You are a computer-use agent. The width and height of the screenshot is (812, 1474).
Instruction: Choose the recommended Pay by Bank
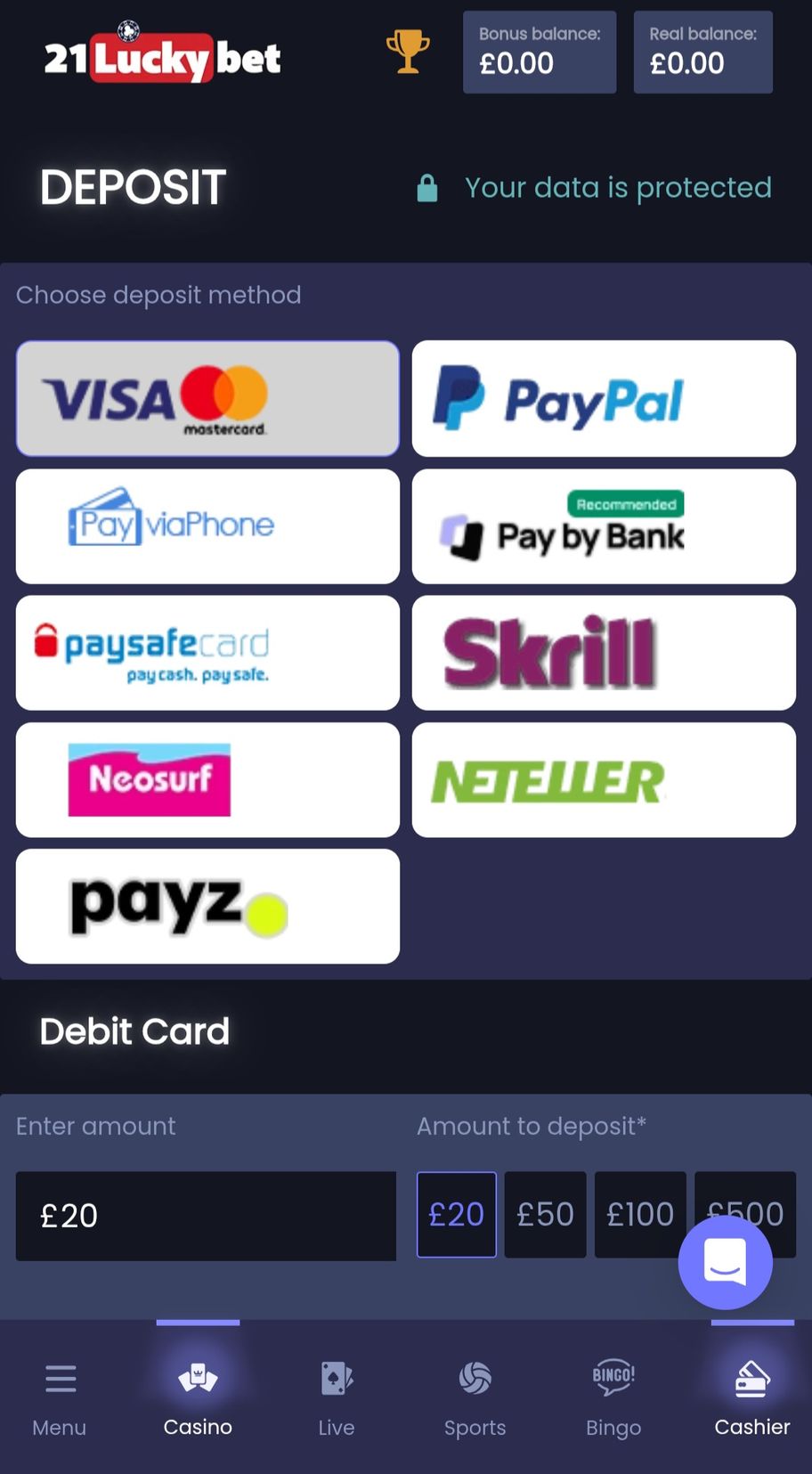(604, 526)
